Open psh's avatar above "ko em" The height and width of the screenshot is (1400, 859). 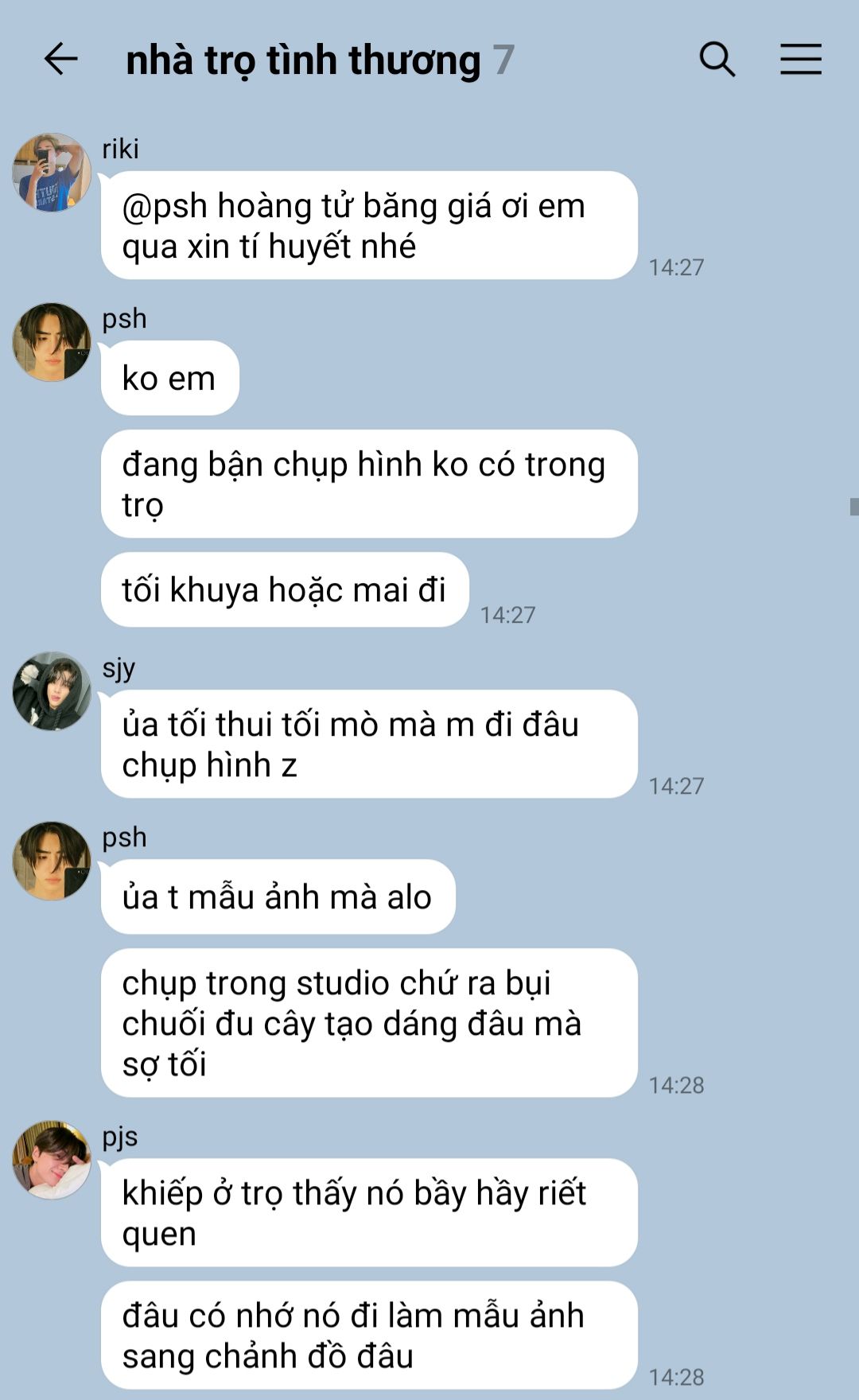(52, 342)
